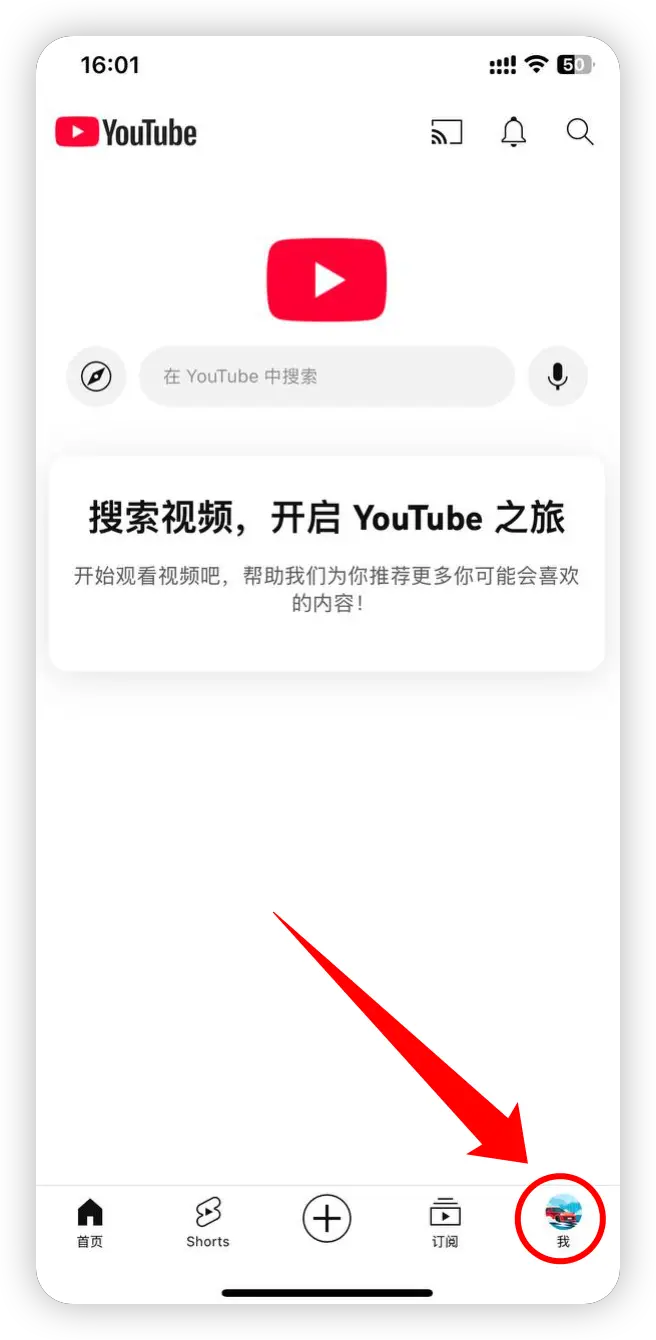Go to the 首页 home tab
656x1340 pixels.
click(x=90, y=1224)
